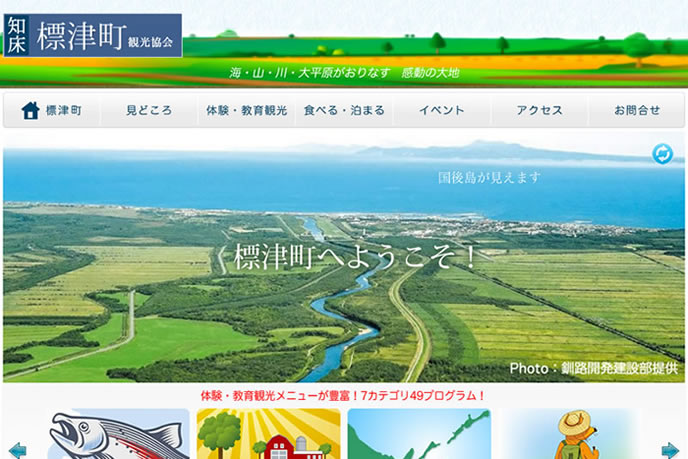Open the farm and barn program thumbnail
The image size is (688, 459).
point(268,435)
